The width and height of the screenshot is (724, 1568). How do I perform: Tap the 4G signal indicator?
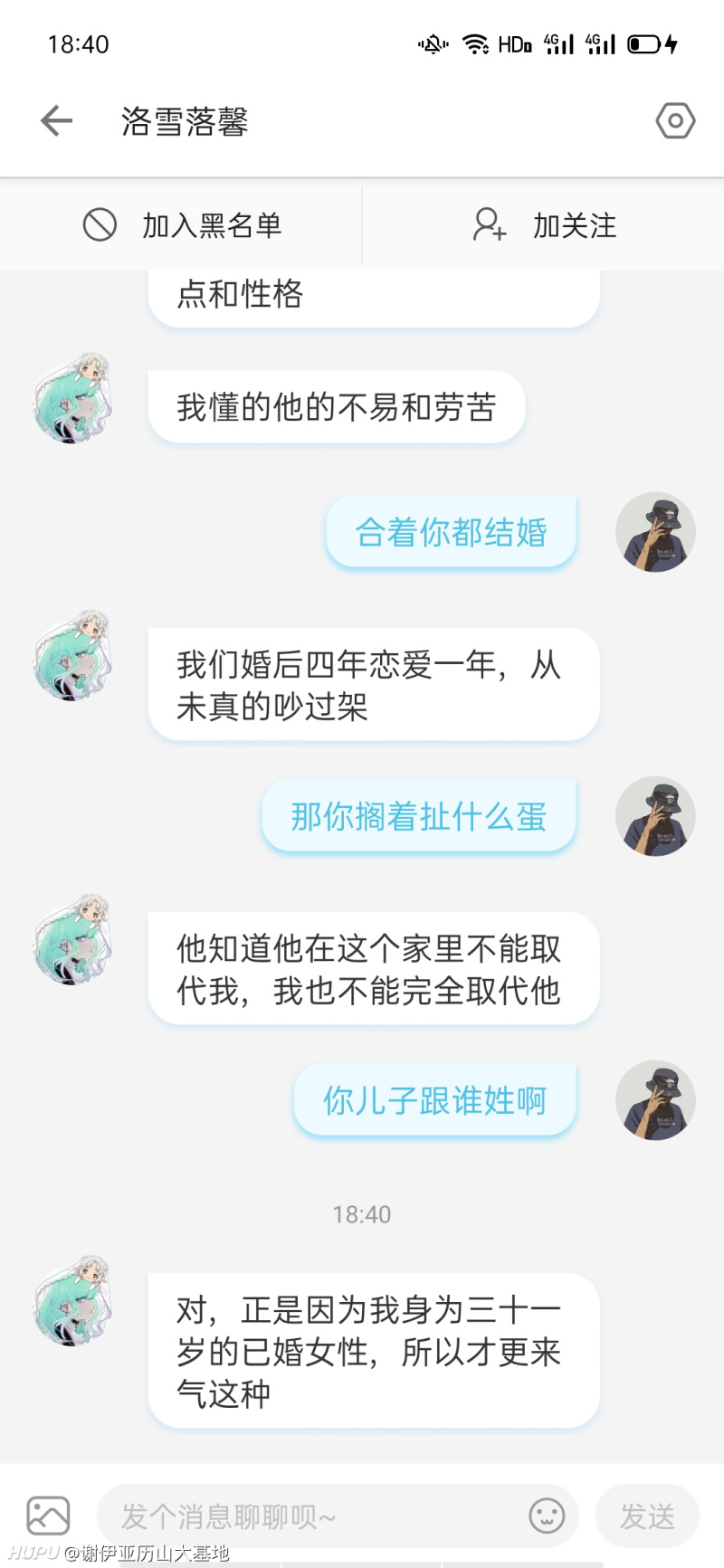[558, 43]
